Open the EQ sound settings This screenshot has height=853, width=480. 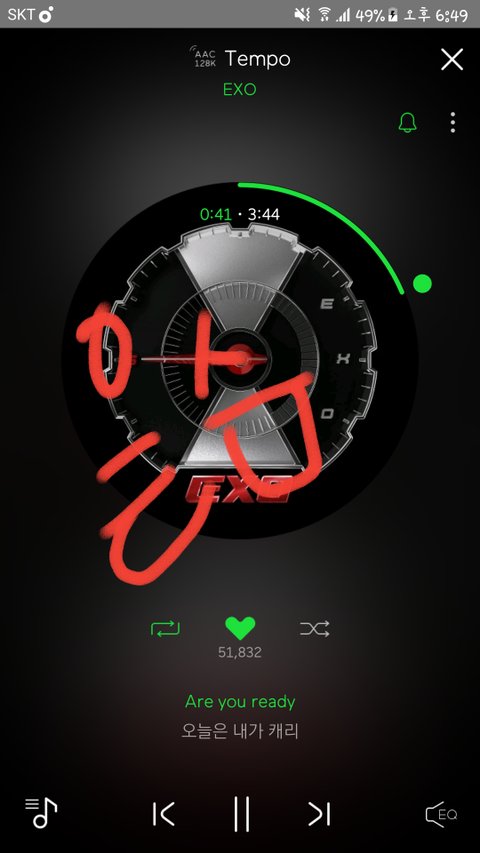coord(441,814)
